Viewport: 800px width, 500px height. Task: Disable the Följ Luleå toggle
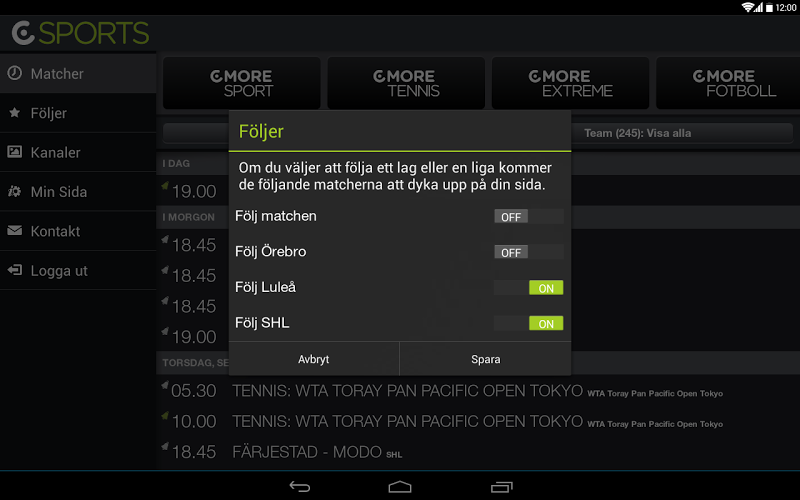point(528,288)
